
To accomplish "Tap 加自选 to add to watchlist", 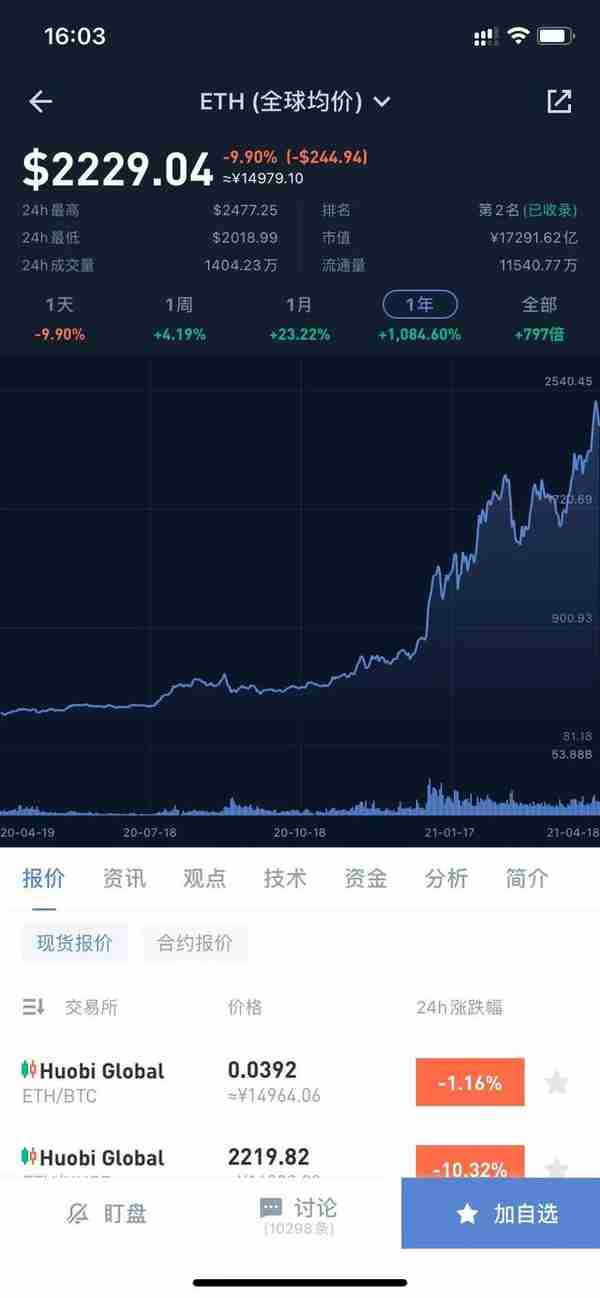I will click(x=501, y=1213).
